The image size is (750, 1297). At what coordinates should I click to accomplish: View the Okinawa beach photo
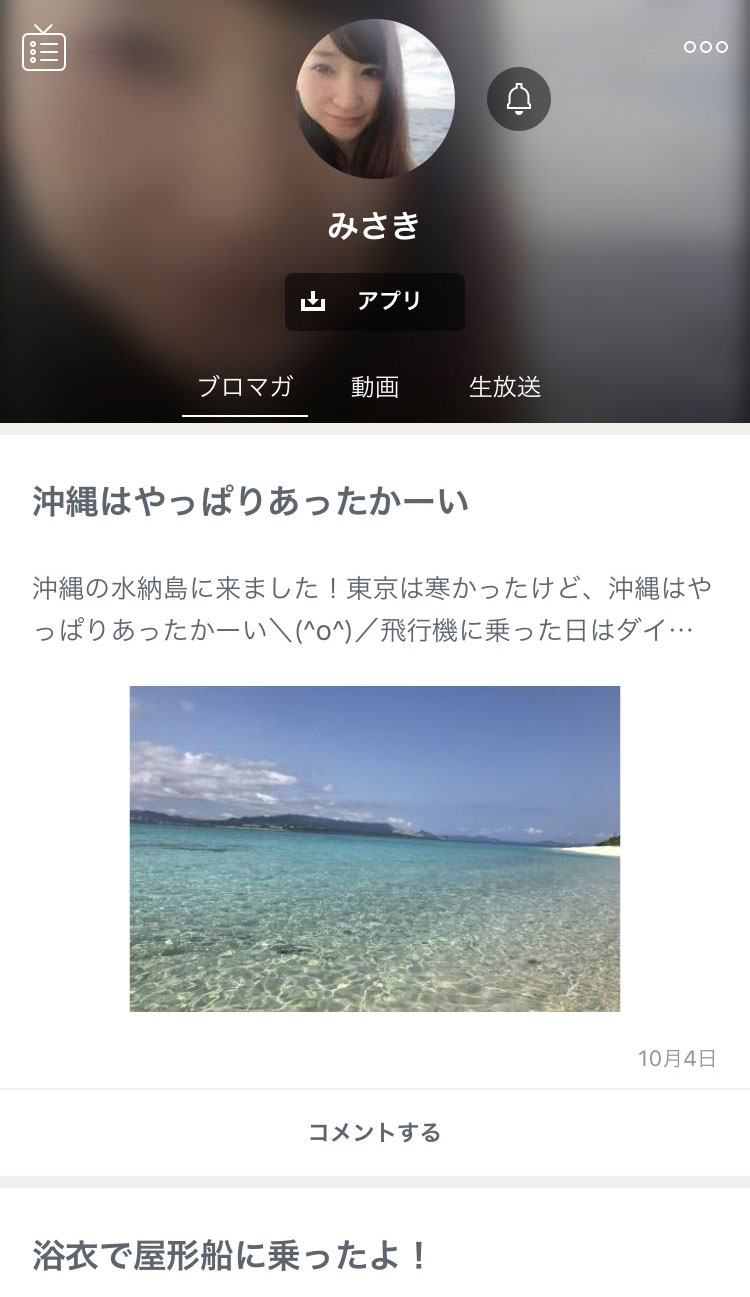(x=375, y=848)
